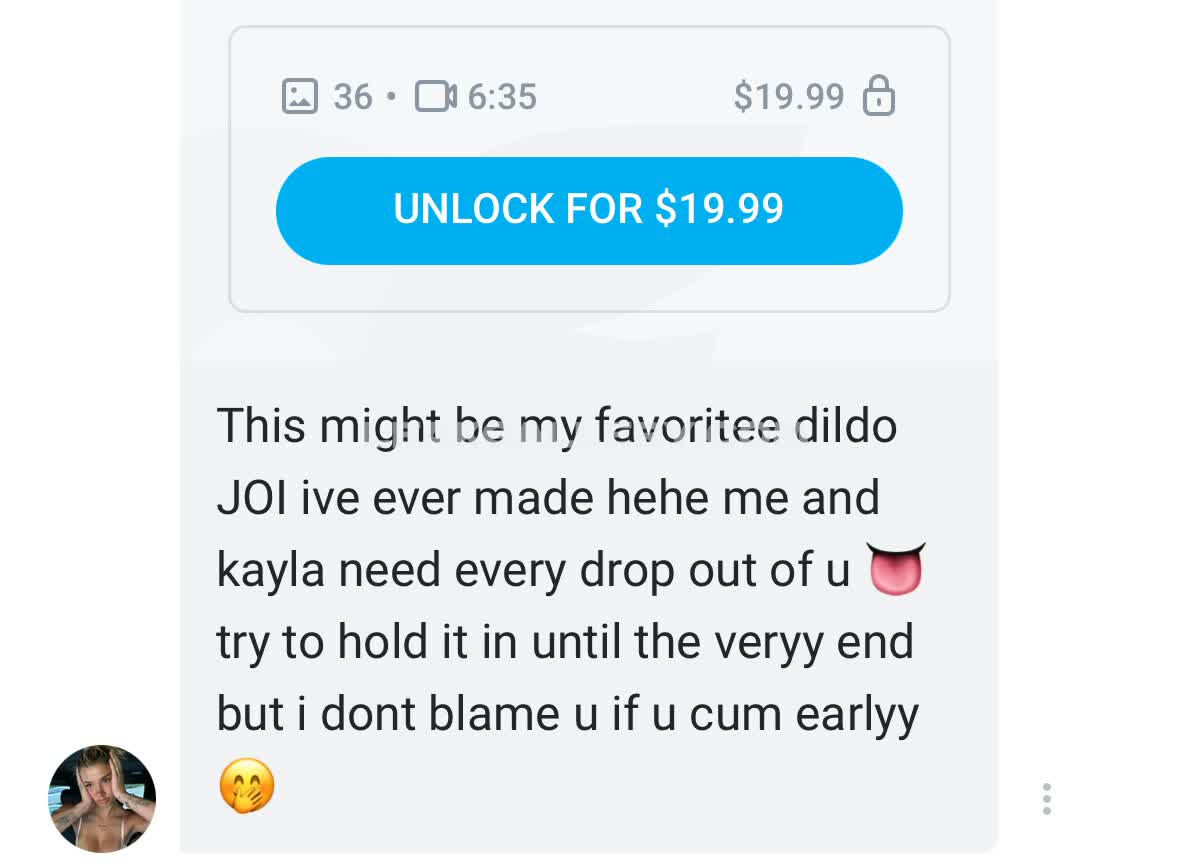Open the sender's profile picture

tap(102, 798)
